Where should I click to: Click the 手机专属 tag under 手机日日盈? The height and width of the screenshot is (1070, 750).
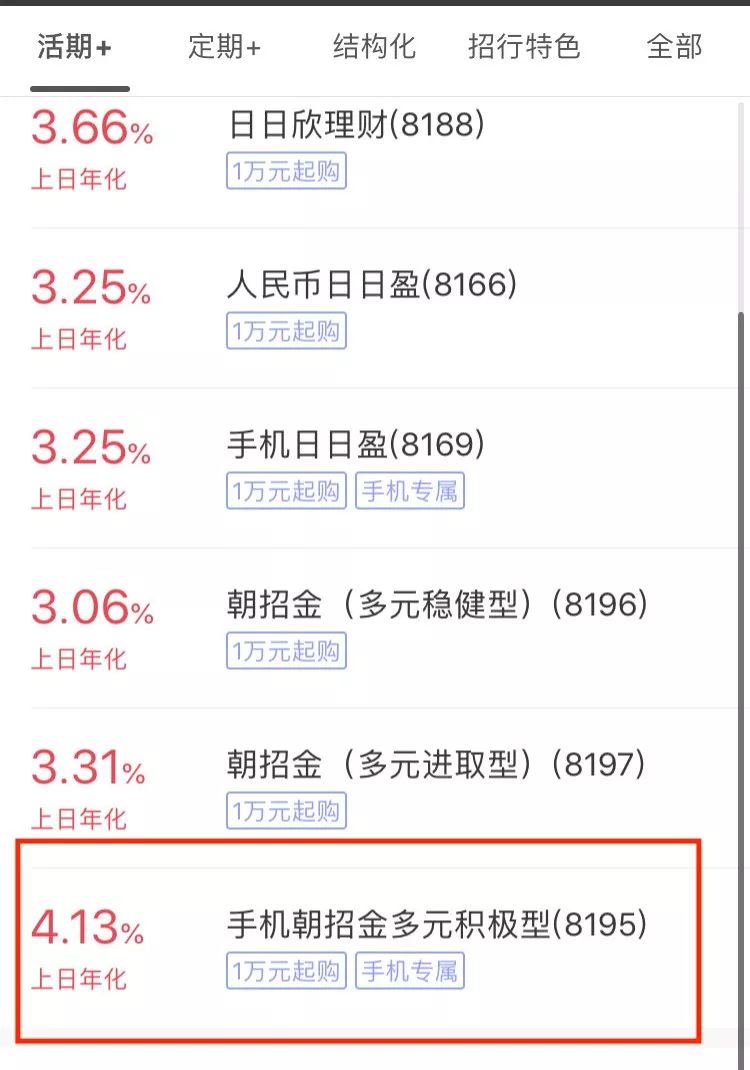click(x=410, y=490)
